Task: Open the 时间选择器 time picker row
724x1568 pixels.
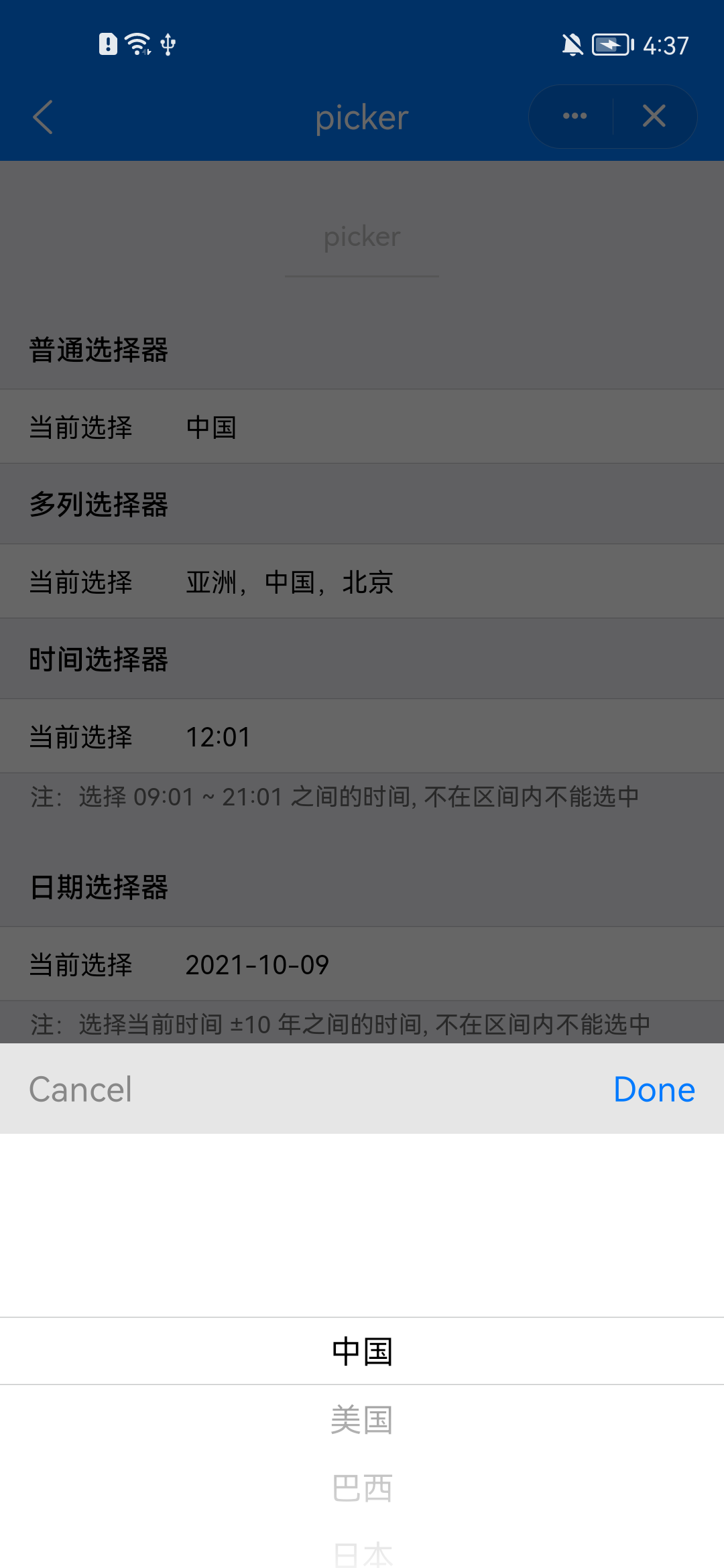Action: (362, 736)
